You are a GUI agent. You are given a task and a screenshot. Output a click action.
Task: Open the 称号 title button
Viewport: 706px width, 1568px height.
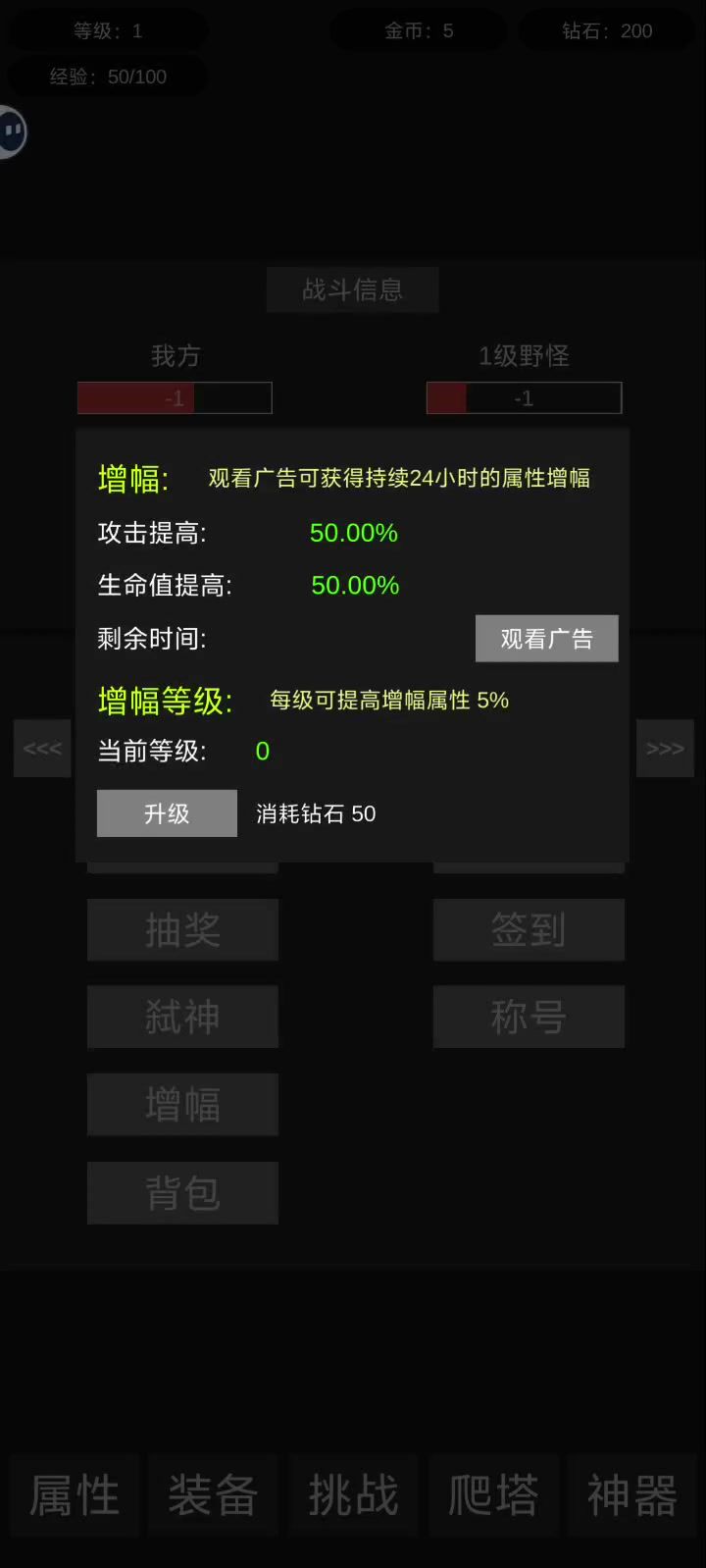[529, 1017]
